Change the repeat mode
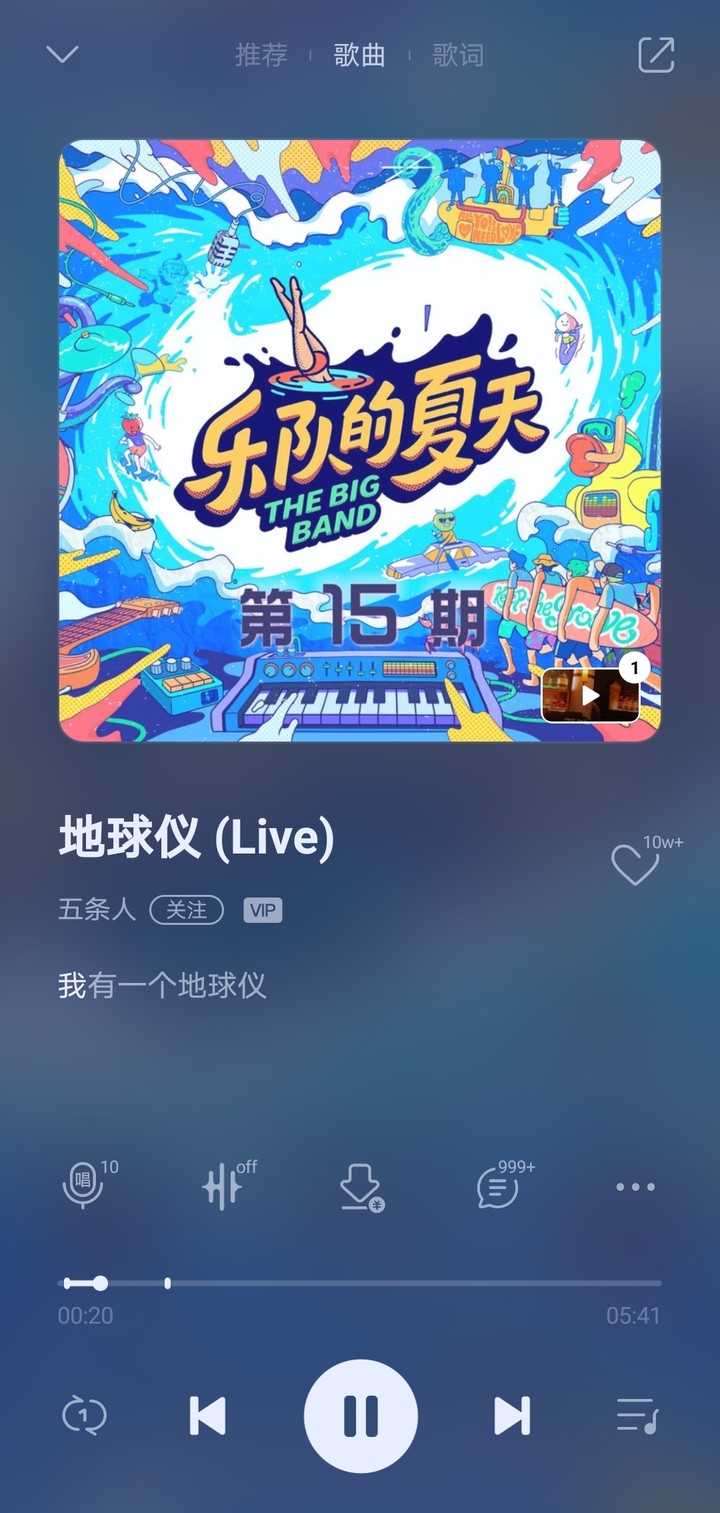Image resolution: width=720 pixels, height=1513 pixels. pos(84,1416)
